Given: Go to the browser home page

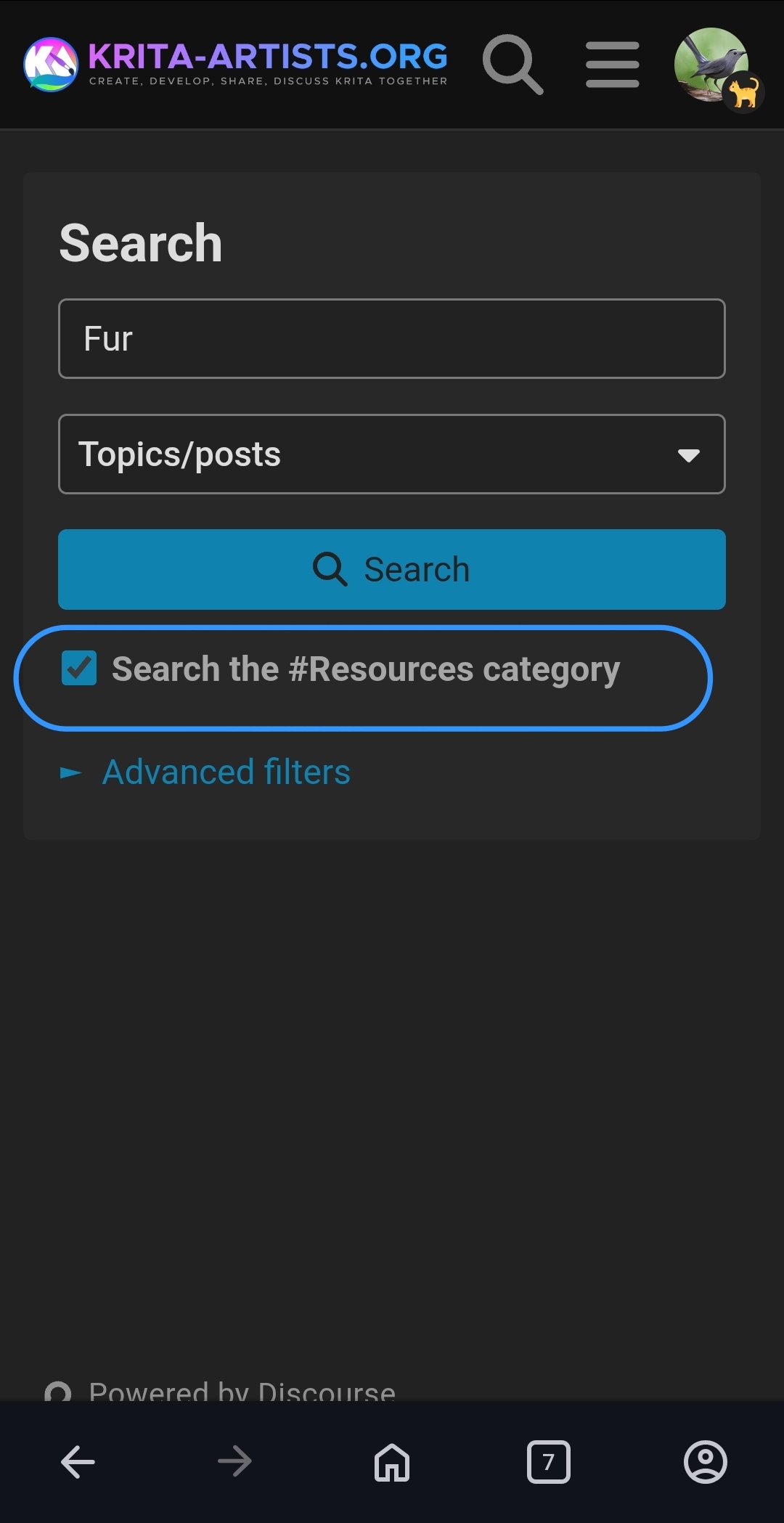Looking at the screenshot, I should [x=392, y=1461].
